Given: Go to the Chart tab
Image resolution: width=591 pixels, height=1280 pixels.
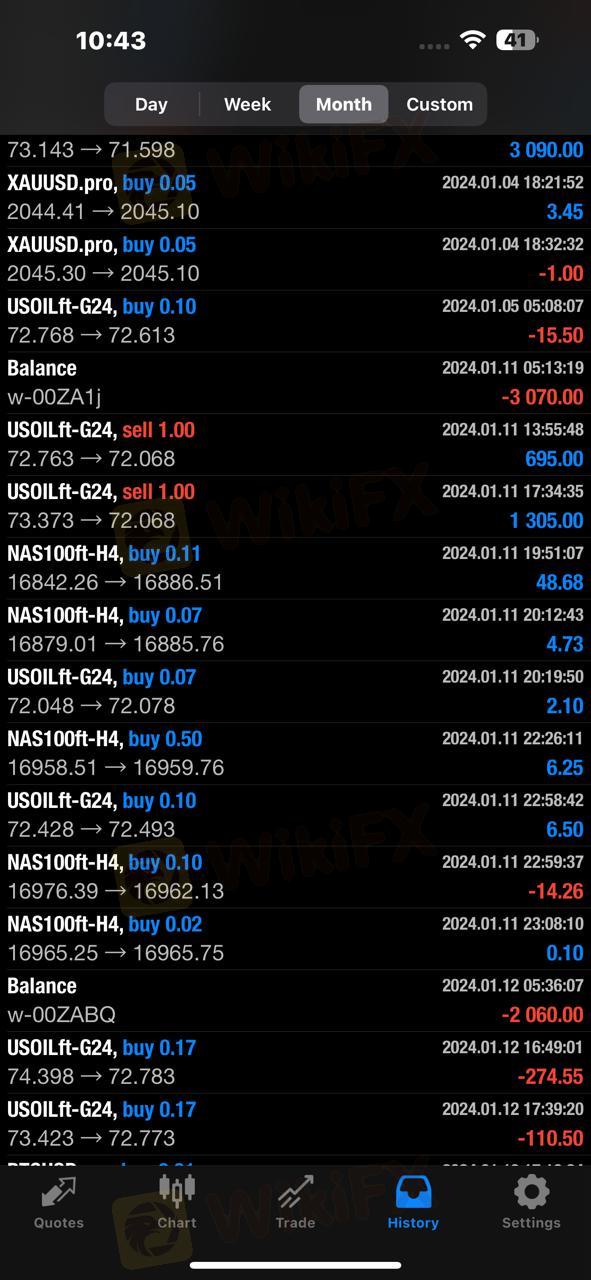Looking at the screenshot, I should pyautogui.click(x=177, y=1202).
